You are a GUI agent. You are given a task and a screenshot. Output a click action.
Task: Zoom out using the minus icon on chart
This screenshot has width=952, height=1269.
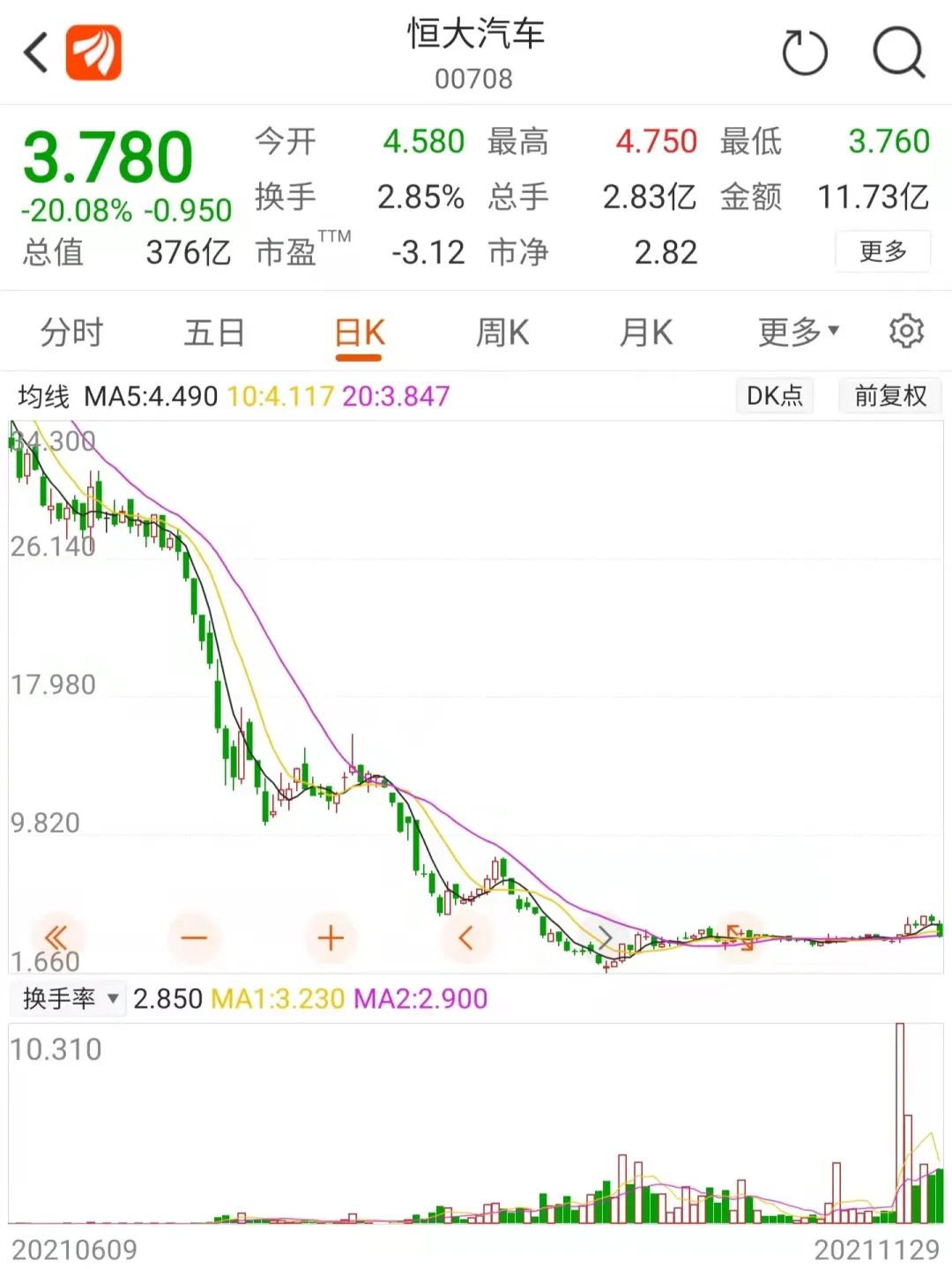coord(195,937)
